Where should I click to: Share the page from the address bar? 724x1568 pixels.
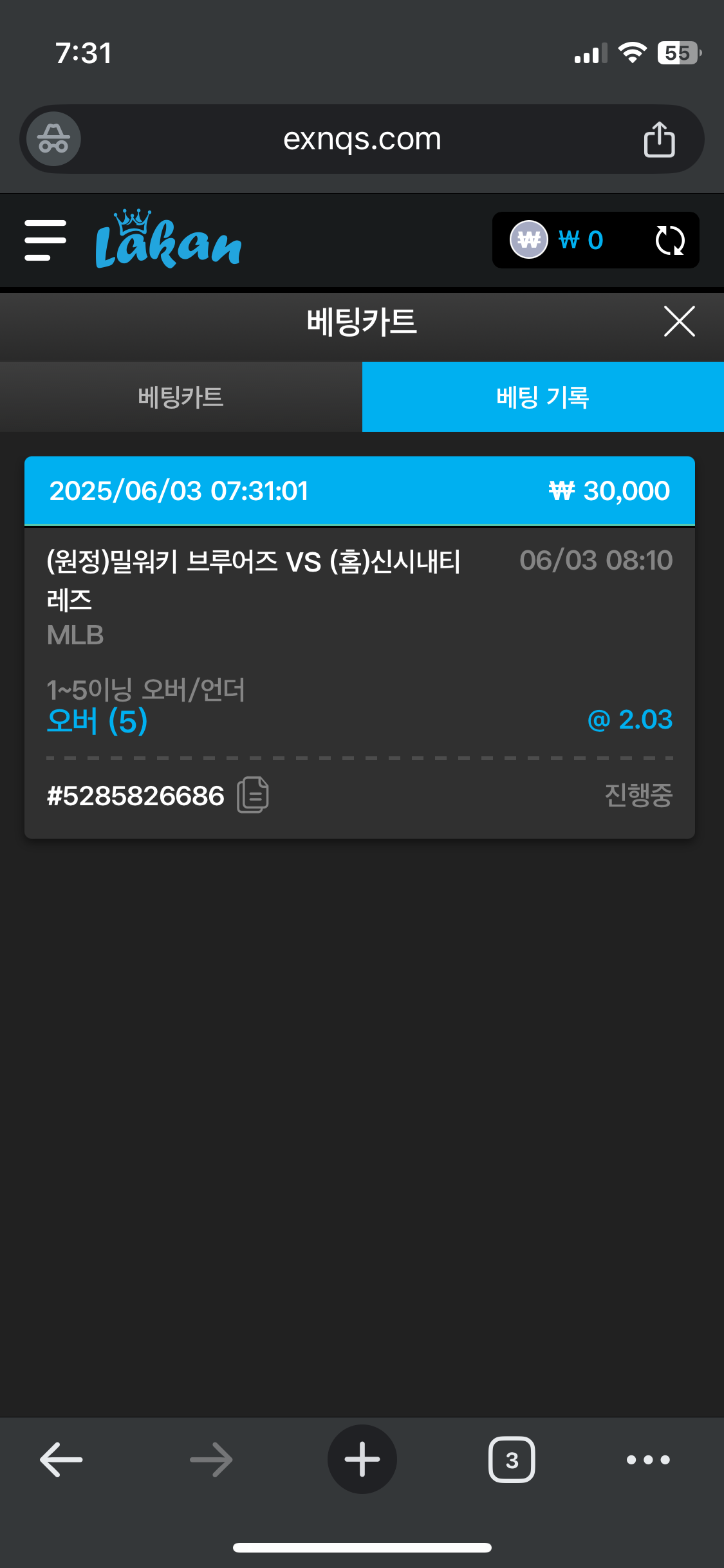(x=659, y=139)
